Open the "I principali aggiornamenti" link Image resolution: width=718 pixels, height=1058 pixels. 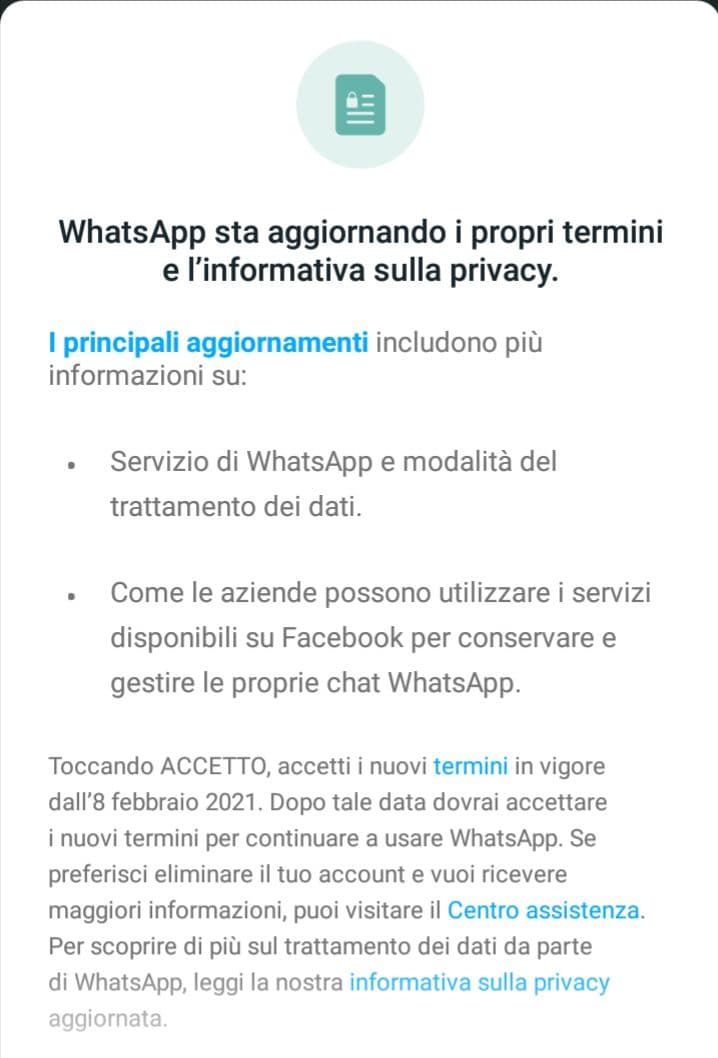click(208, 343)
